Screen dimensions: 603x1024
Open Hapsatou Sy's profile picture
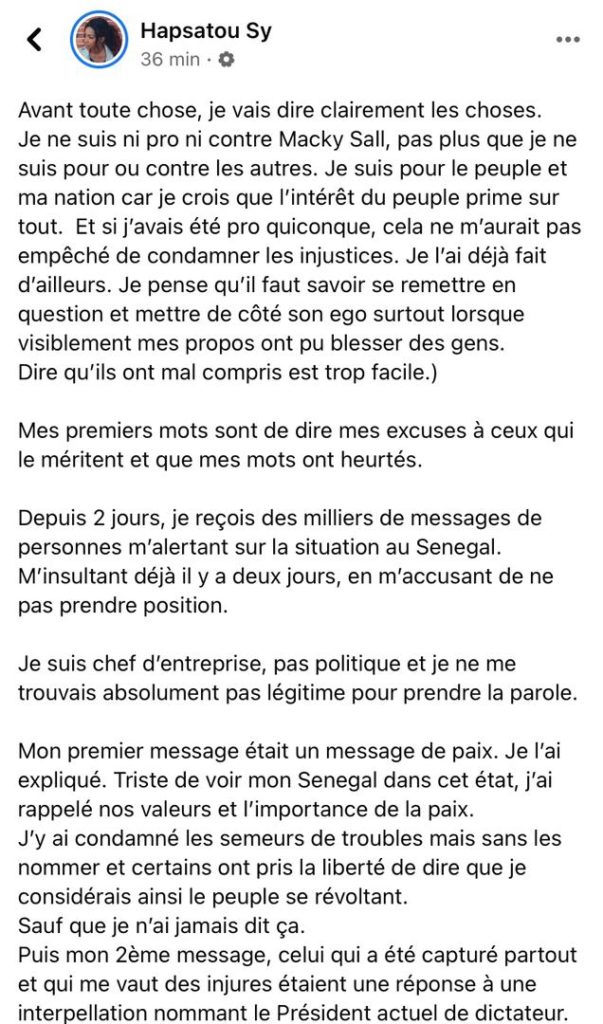pos(97,40)
